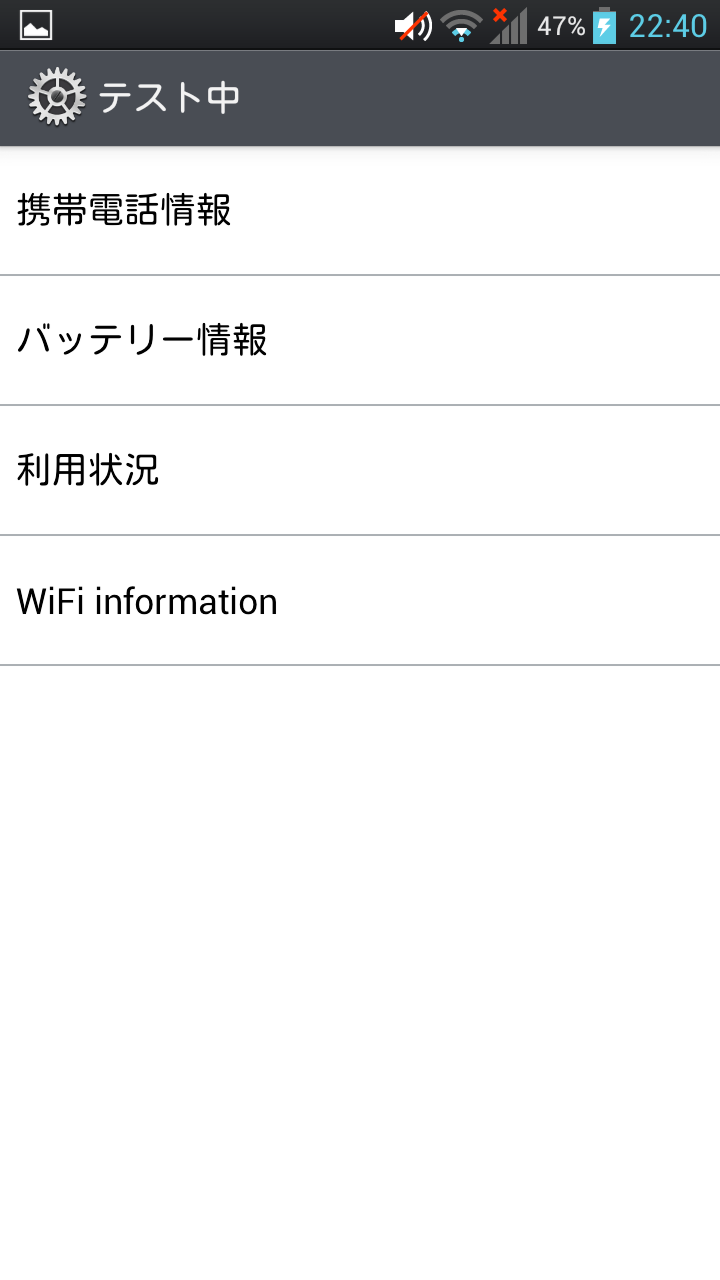Screen dimensions: 720x1280
Task: Open WiFi information
Action: pos(360,600)
